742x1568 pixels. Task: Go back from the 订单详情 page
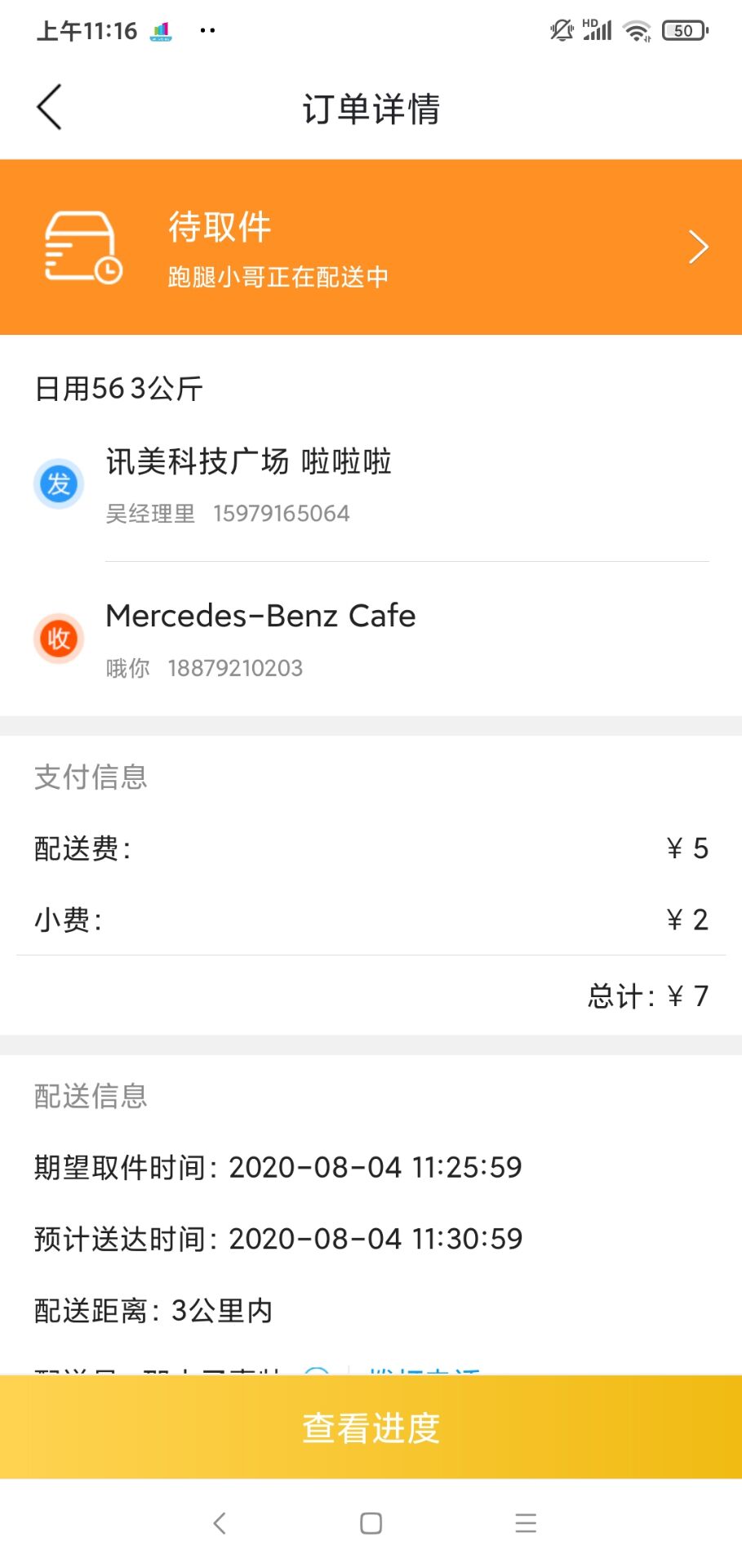50,107
